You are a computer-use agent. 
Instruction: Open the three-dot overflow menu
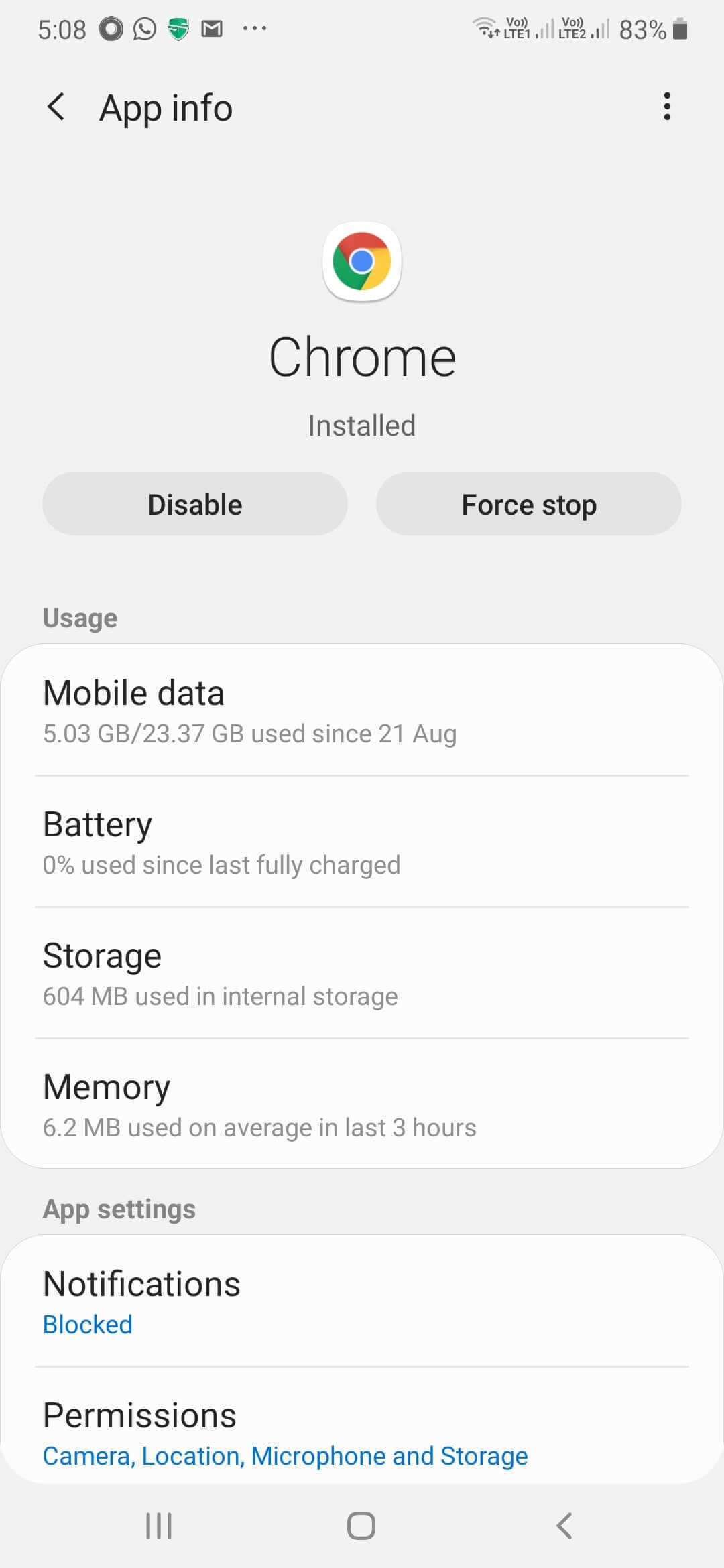[667, 107]
